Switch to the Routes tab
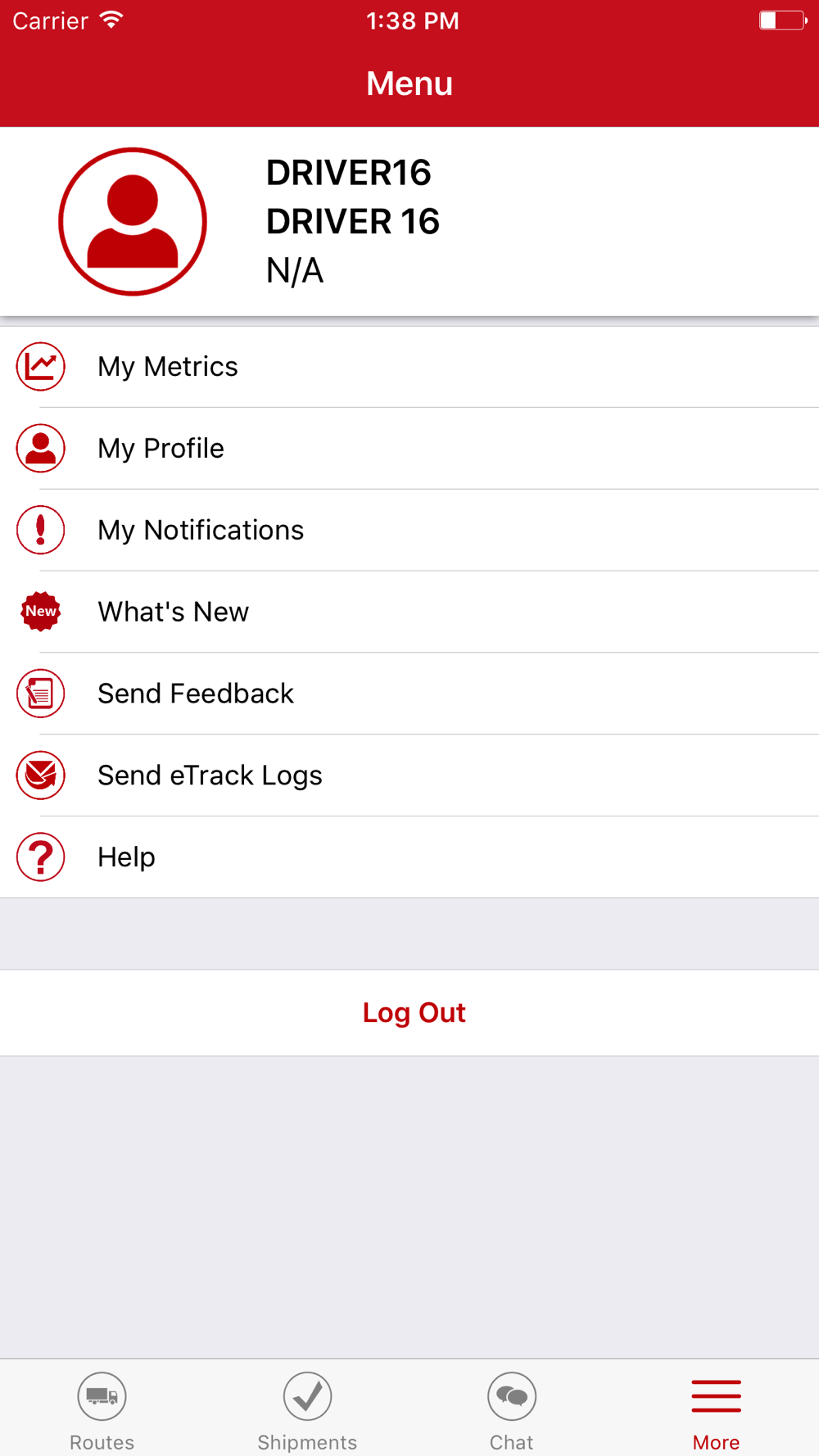The image size is (819, 1456). click(x=102, y=1410)
